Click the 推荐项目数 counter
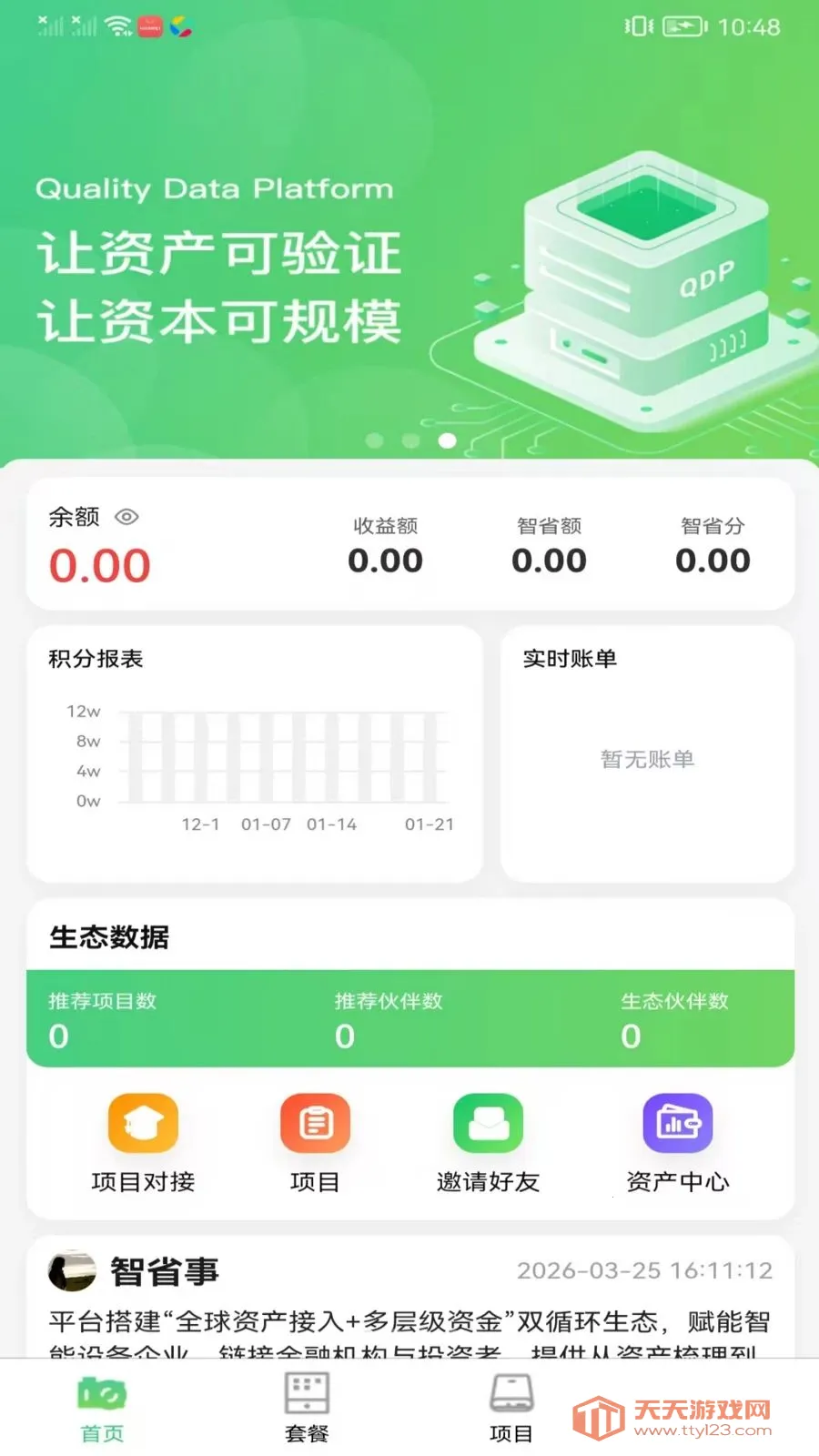819x1456 pixels. (x=102, y=1017)
